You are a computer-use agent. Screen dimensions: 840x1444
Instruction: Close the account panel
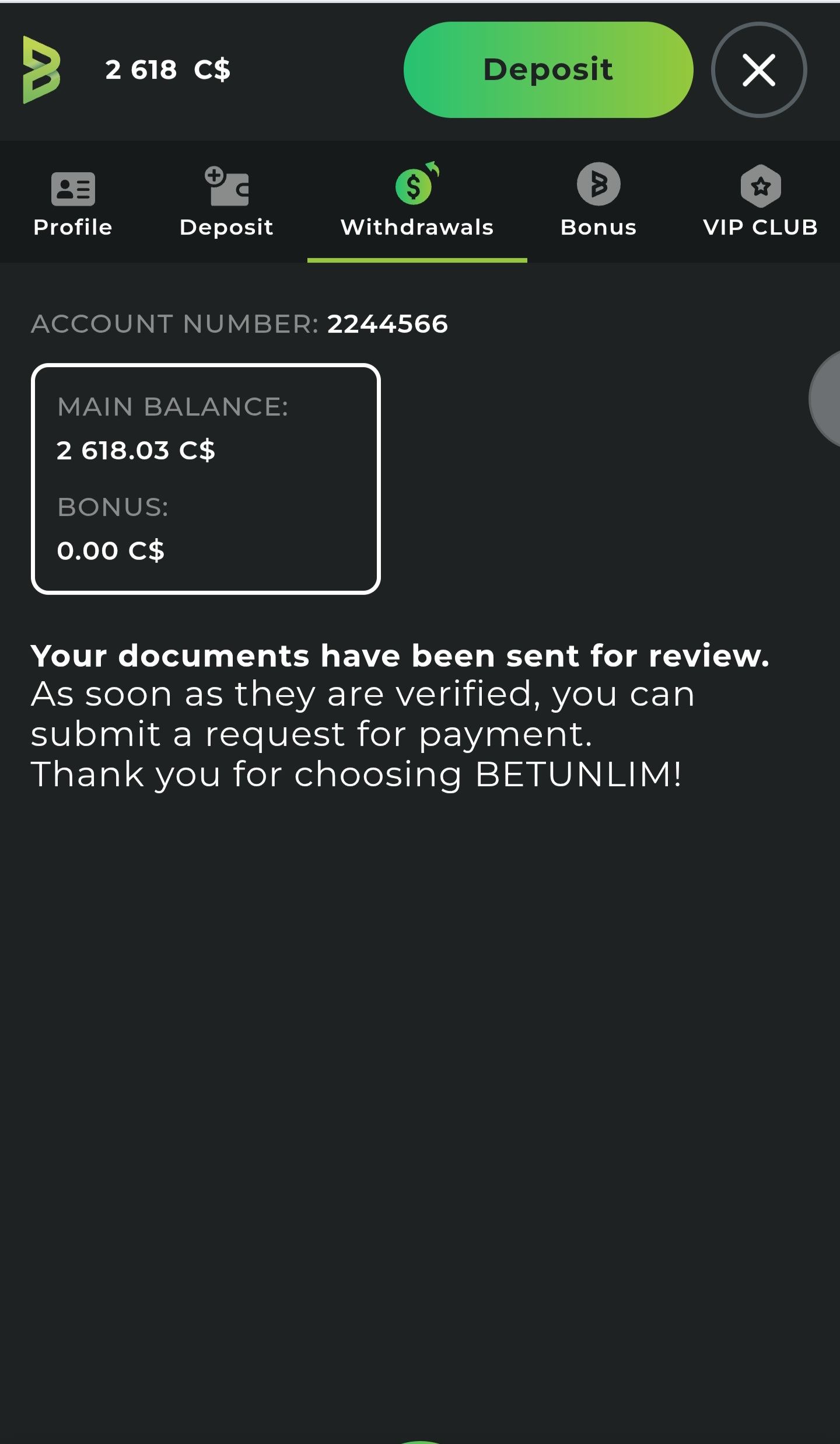(758, 70)
